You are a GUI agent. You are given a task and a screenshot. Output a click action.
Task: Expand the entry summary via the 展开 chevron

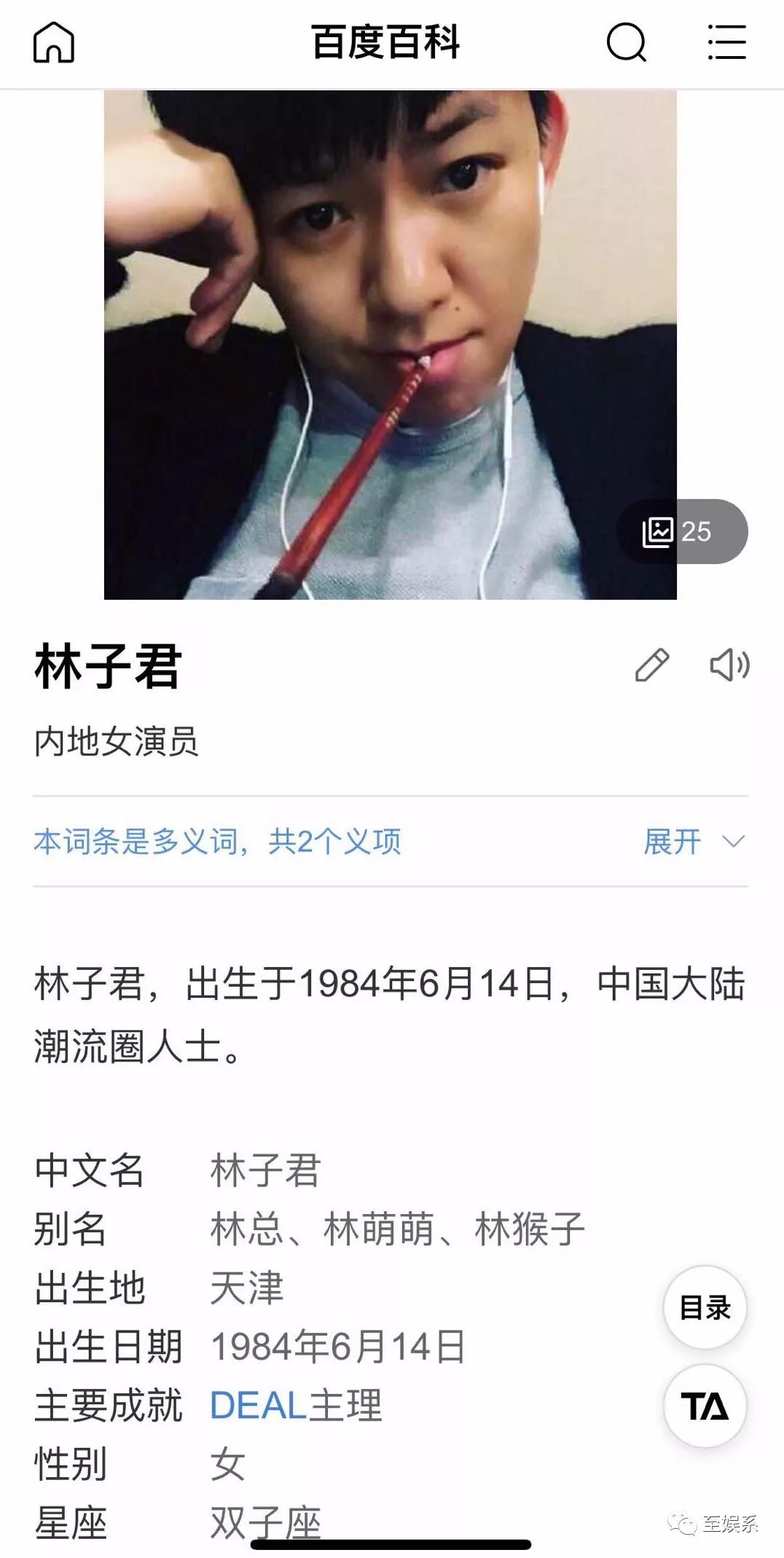tap(734, 842)
